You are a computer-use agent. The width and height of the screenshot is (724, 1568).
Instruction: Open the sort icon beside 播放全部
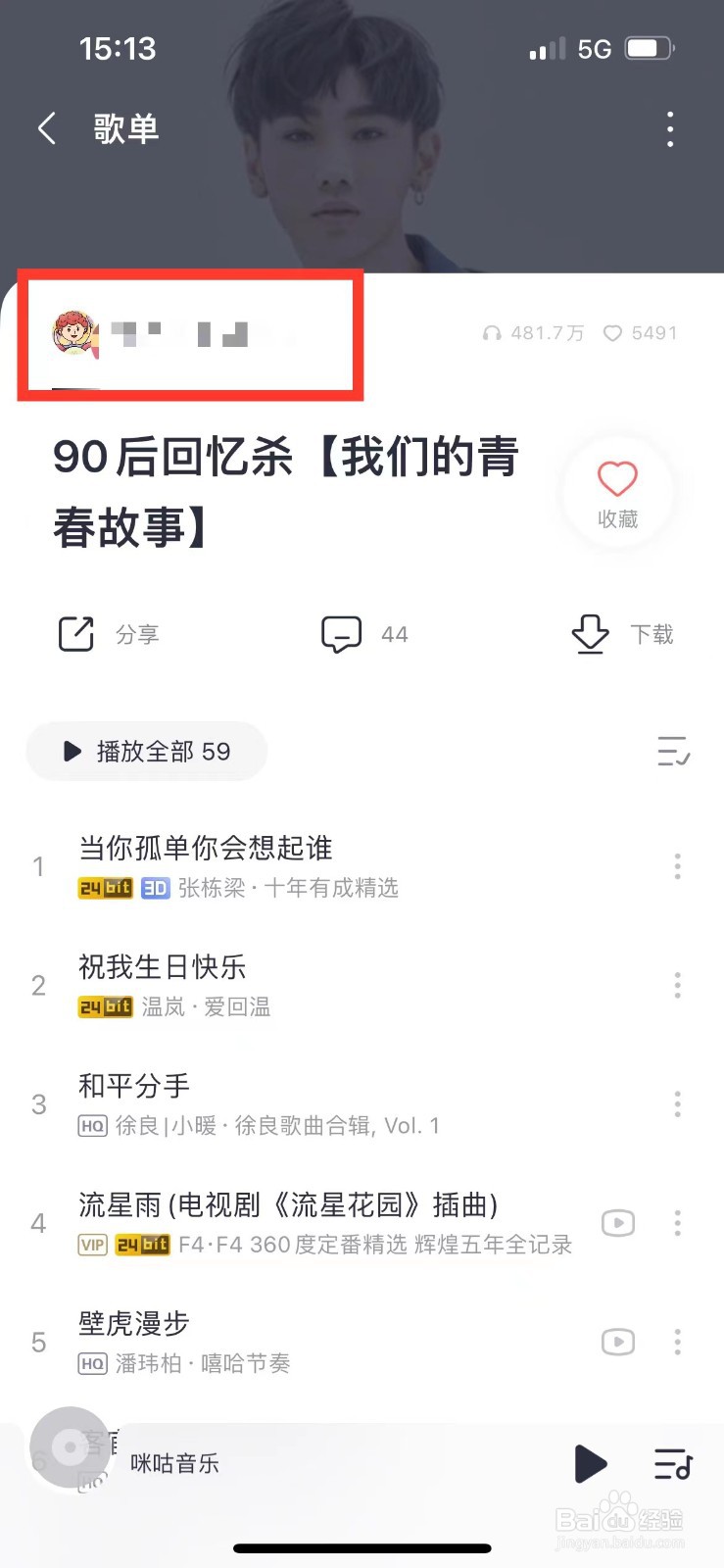673,751
